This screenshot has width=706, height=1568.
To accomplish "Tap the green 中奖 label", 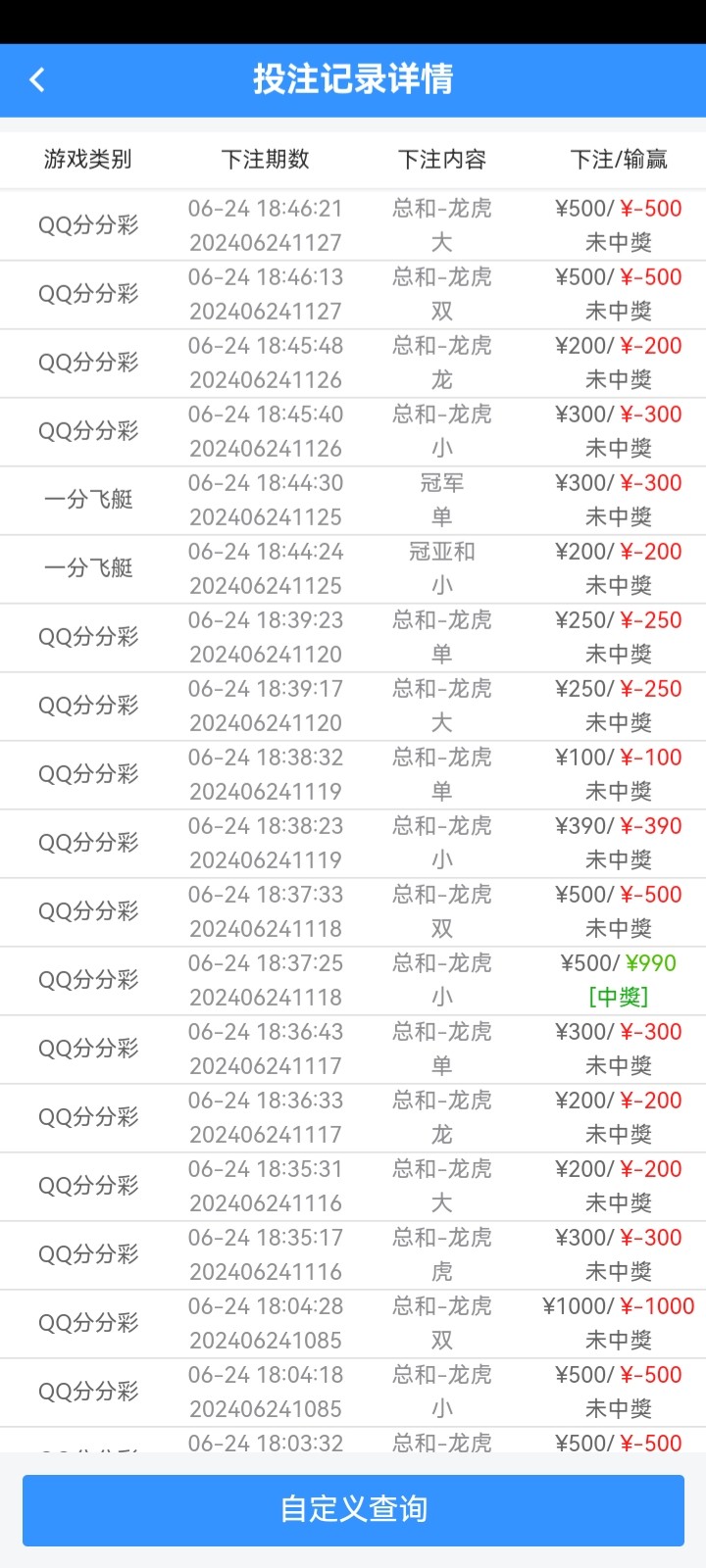I will click(618, 998).
